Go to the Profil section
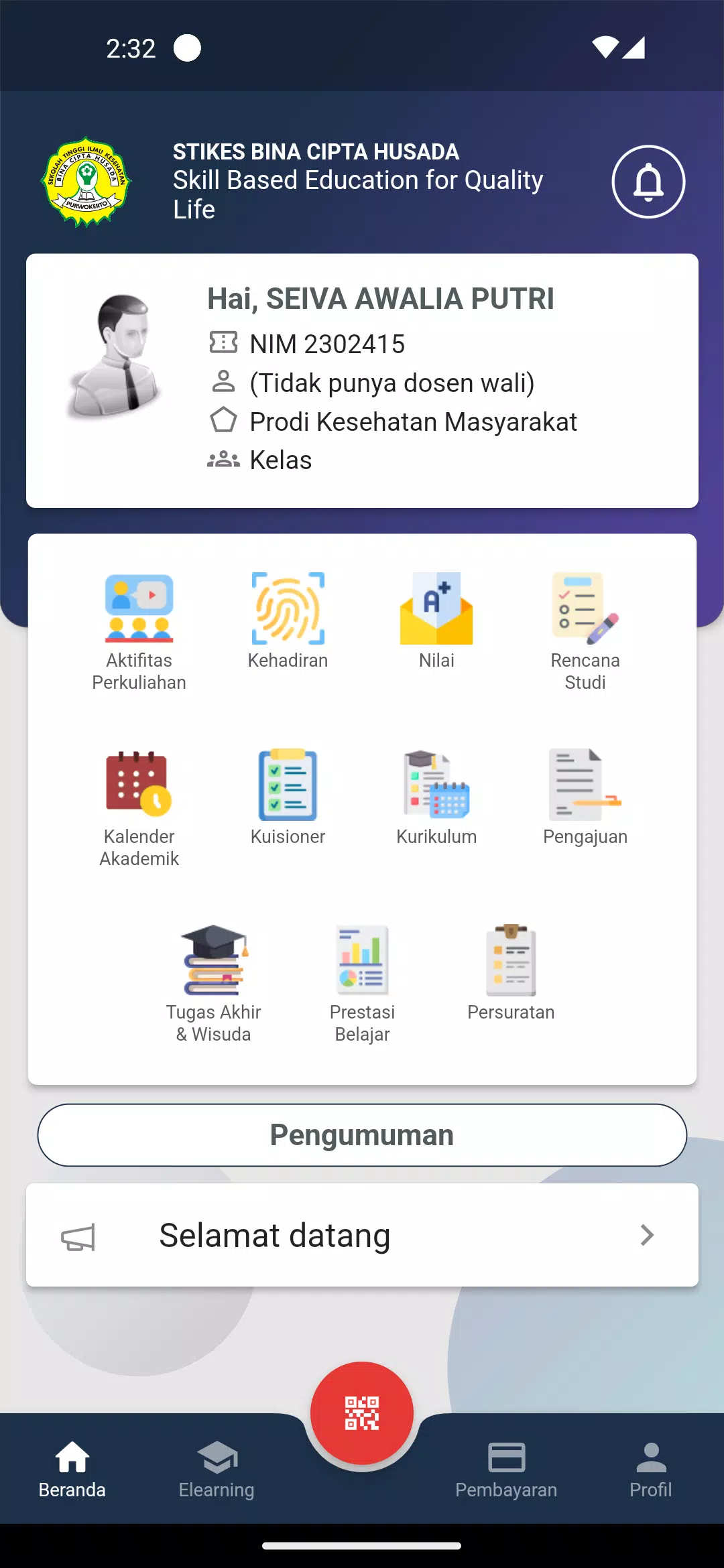The height and width of the screenshot is (1568, 724). click(x=650, y=1467)
